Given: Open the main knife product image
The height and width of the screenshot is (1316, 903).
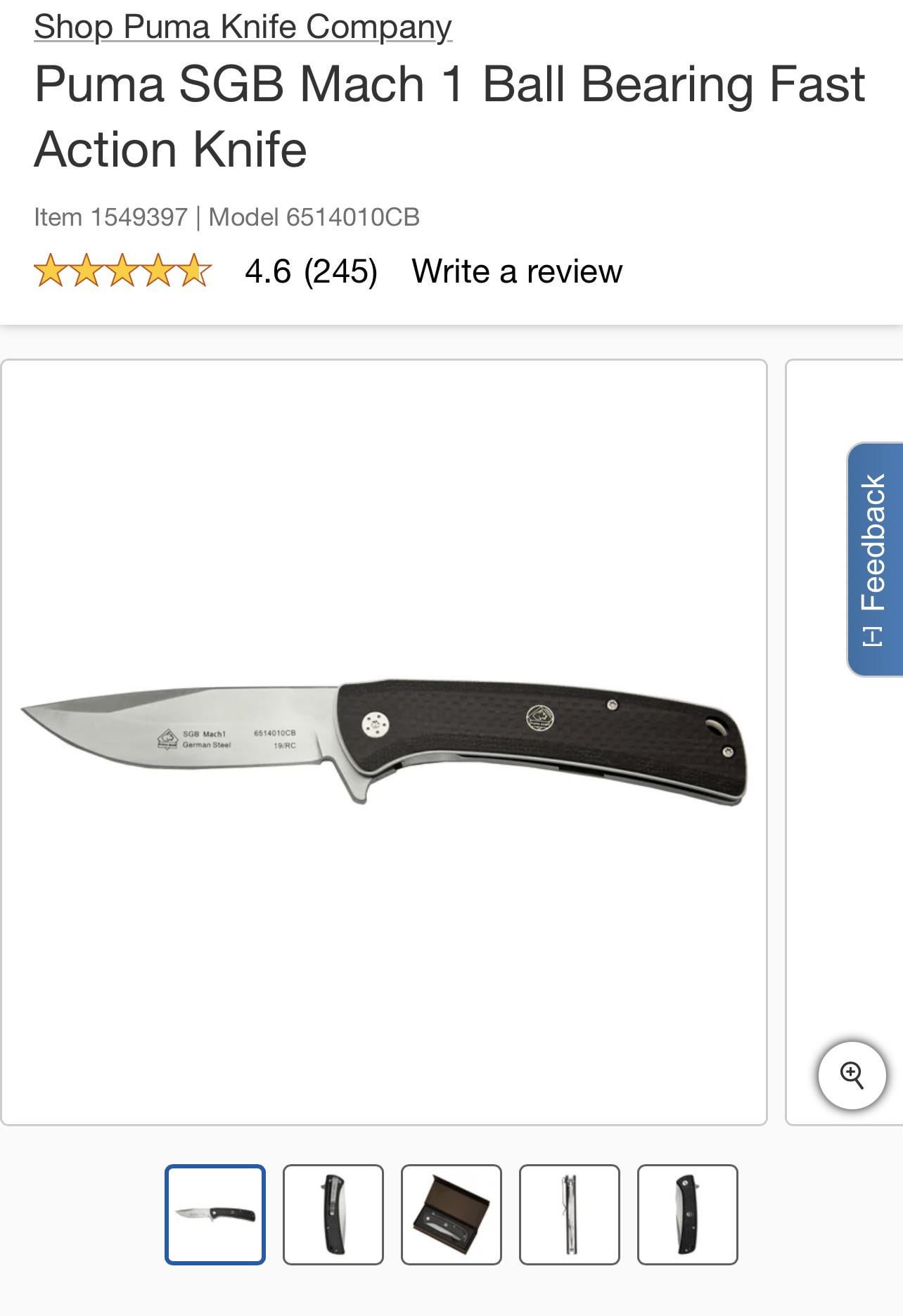Looking at the screenshot, I should [x=384, y=742].
